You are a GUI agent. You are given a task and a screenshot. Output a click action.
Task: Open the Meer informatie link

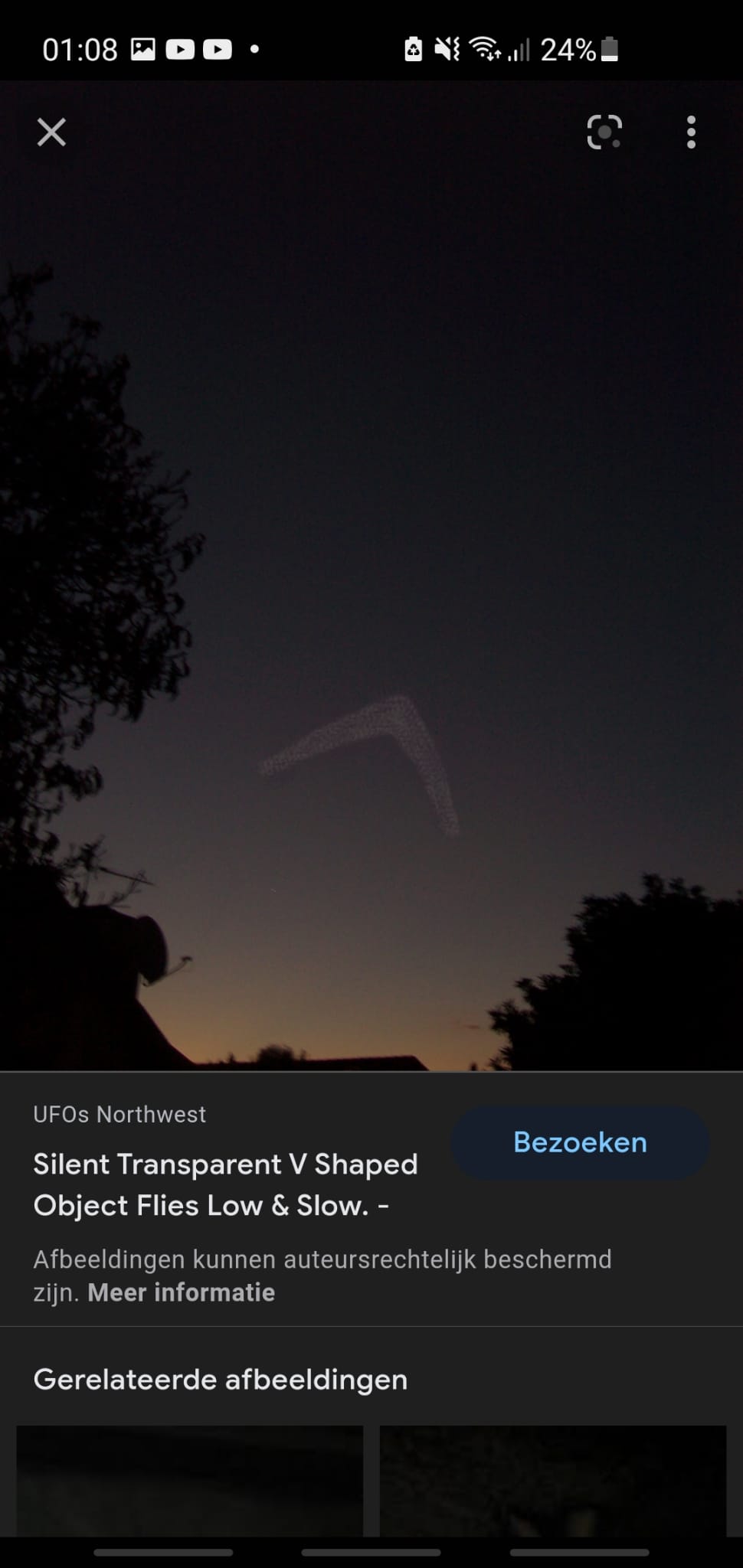pos(182,1292)
